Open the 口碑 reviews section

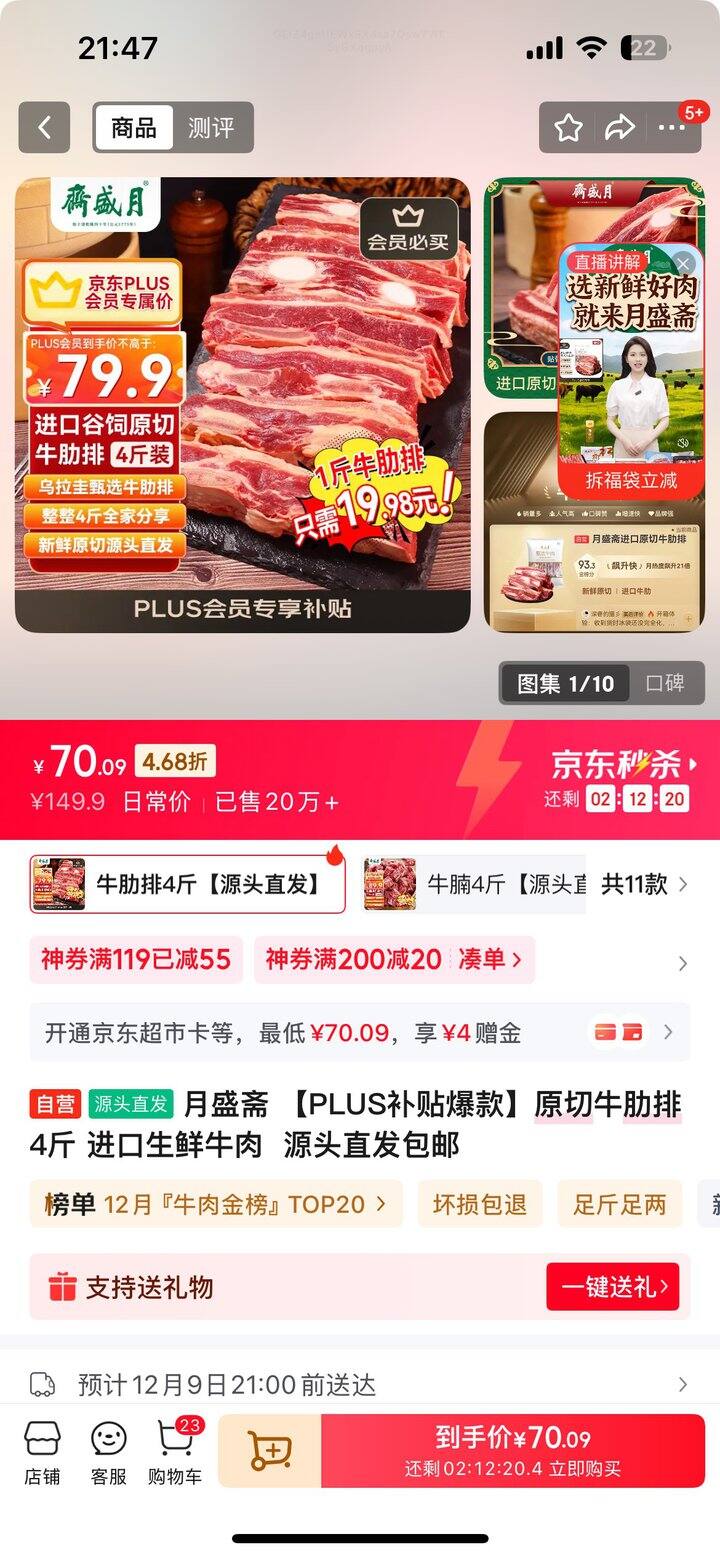coord(665,683)
